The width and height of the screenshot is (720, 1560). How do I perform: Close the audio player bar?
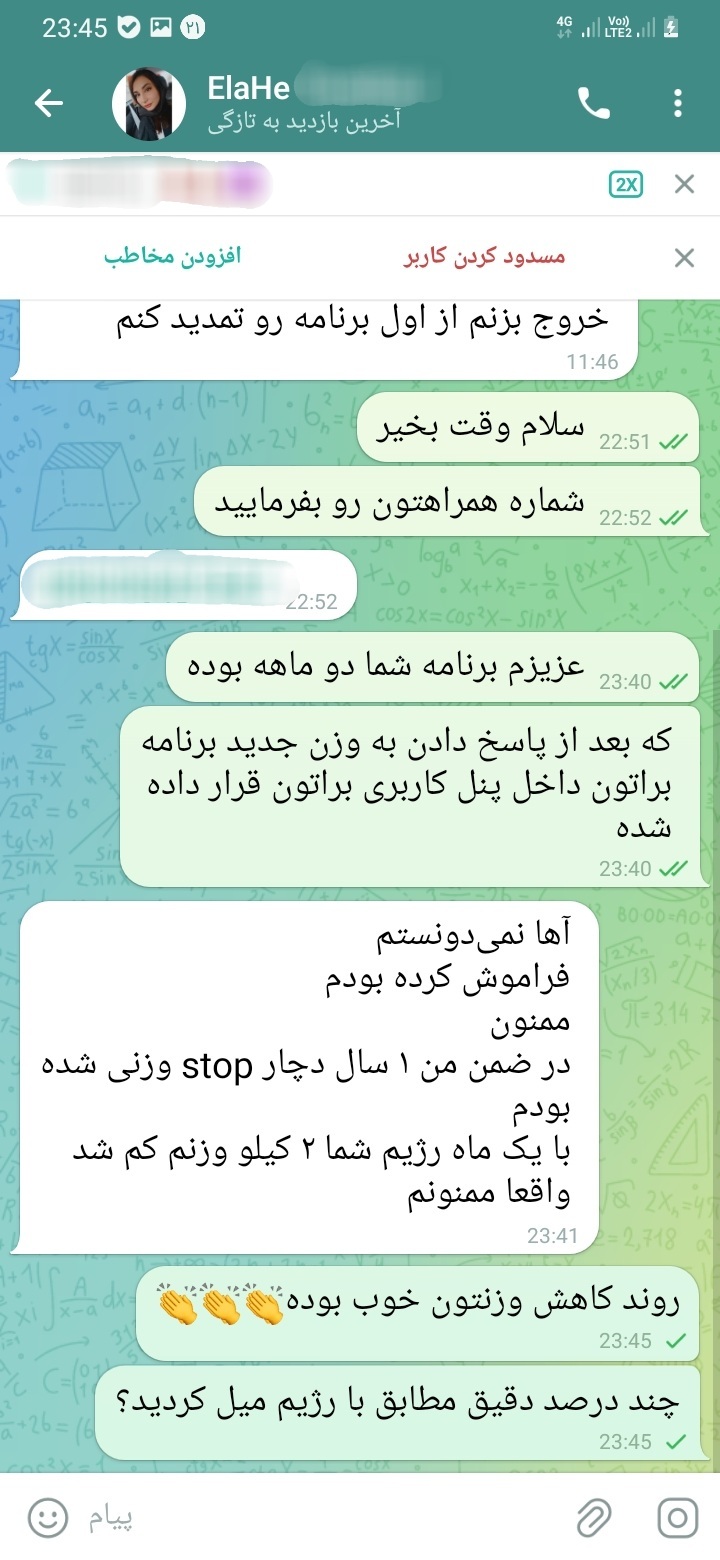click(684, 184)
